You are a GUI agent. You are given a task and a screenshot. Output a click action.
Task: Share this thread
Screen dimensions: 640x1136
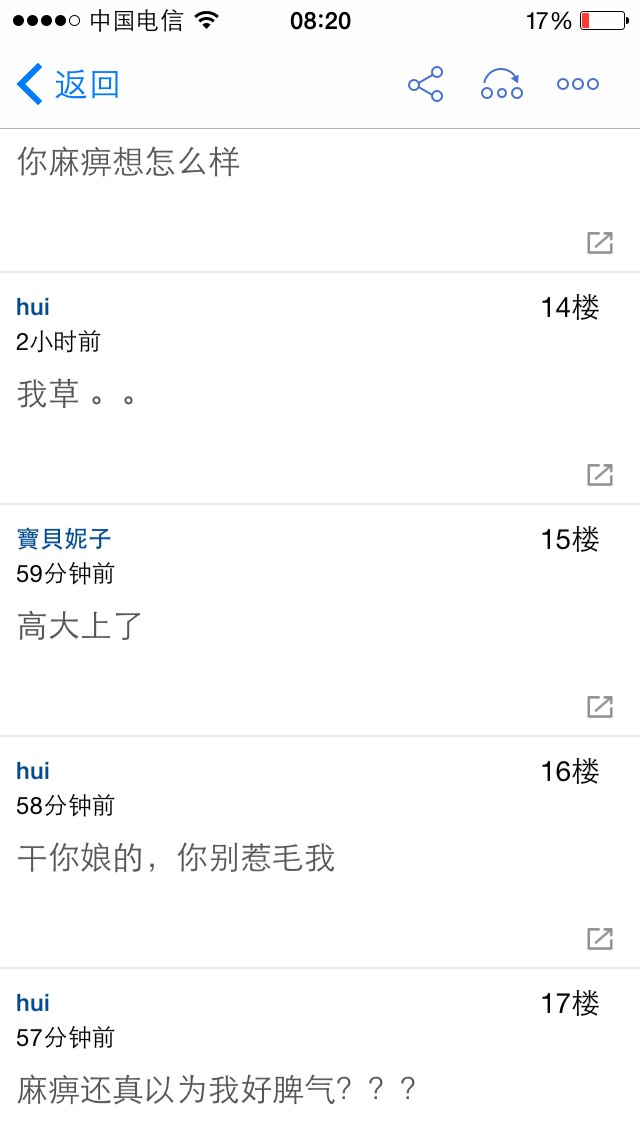pyautogui.click(x=425, y=84)
